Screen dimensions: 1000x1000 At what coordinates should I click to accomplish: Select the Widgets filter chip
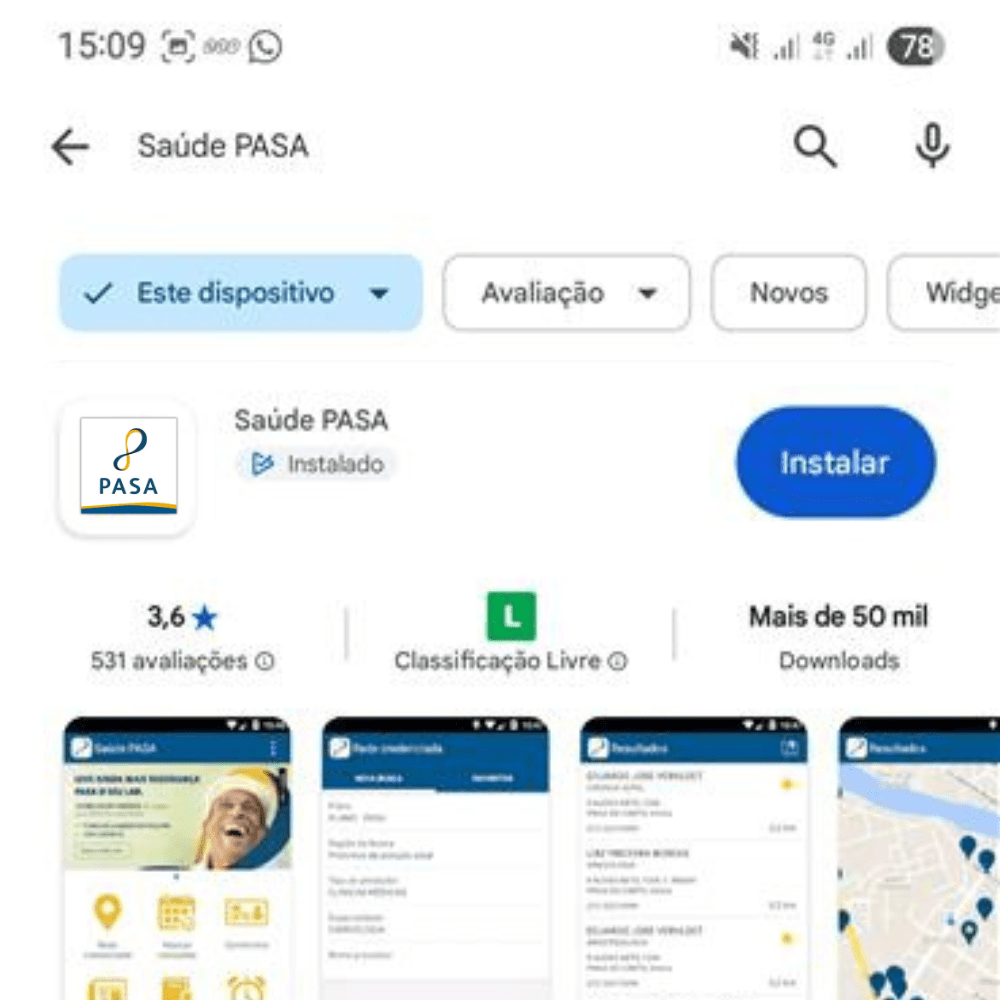pyautogui.click(x=950, y=293)
